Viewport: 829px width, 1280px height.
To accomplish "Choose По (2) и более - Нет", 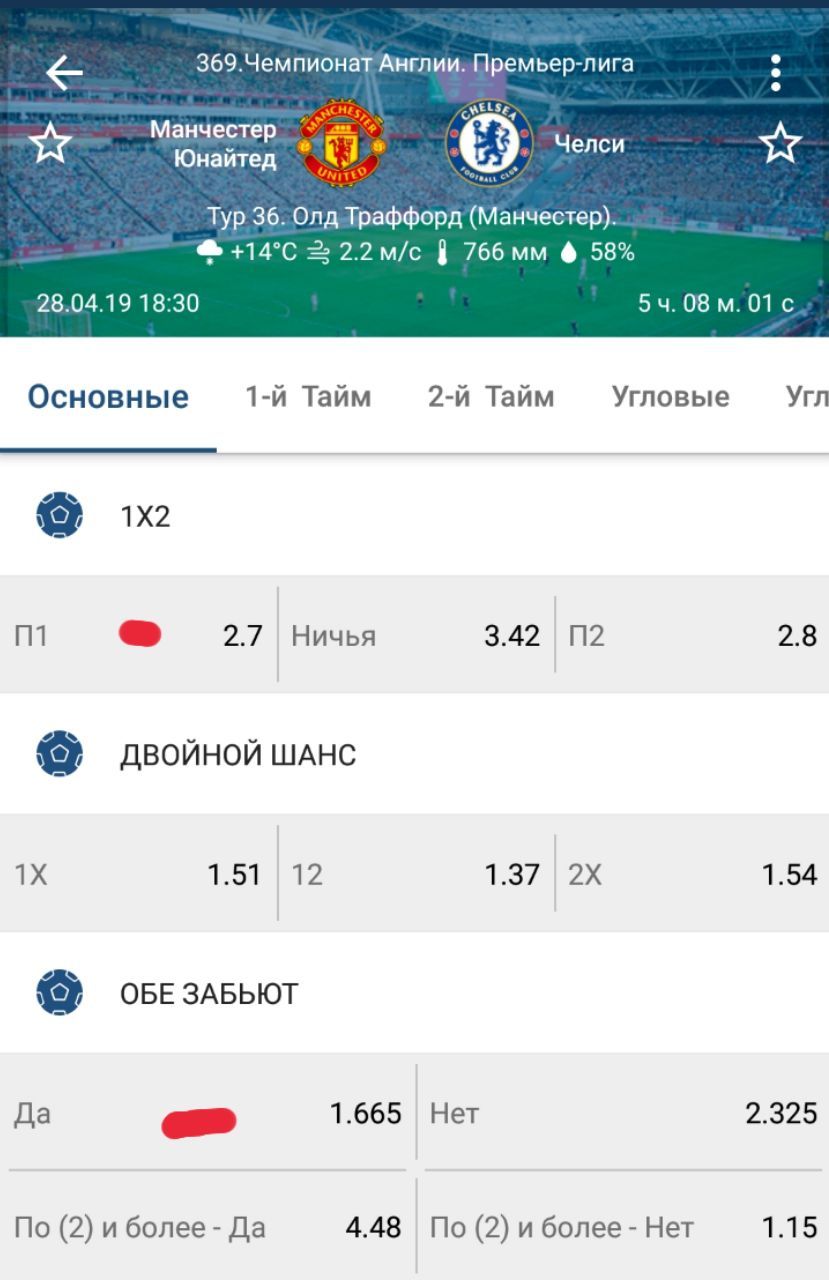I will 622,1227.
